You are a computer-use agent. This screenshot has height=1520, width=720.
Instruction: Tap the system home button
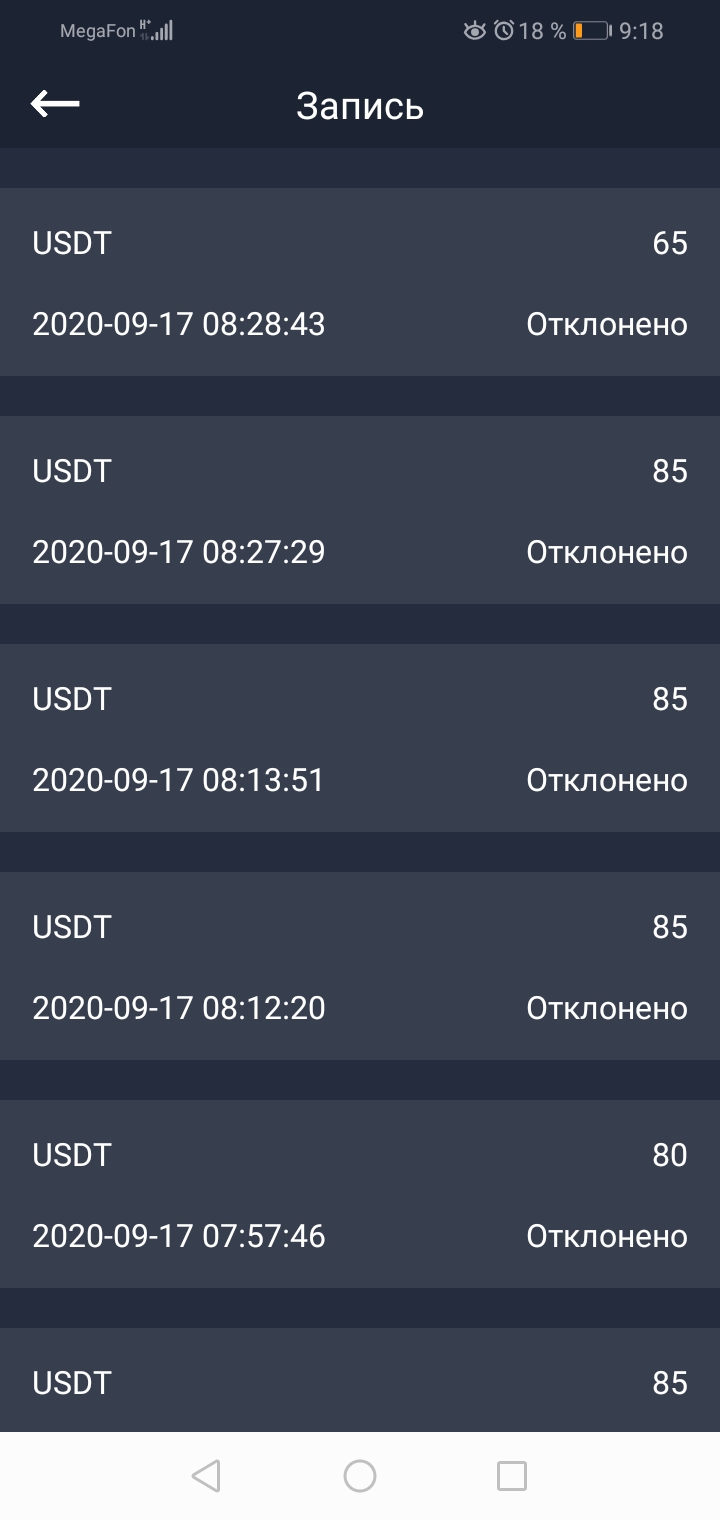click(x=360, y=1476)
